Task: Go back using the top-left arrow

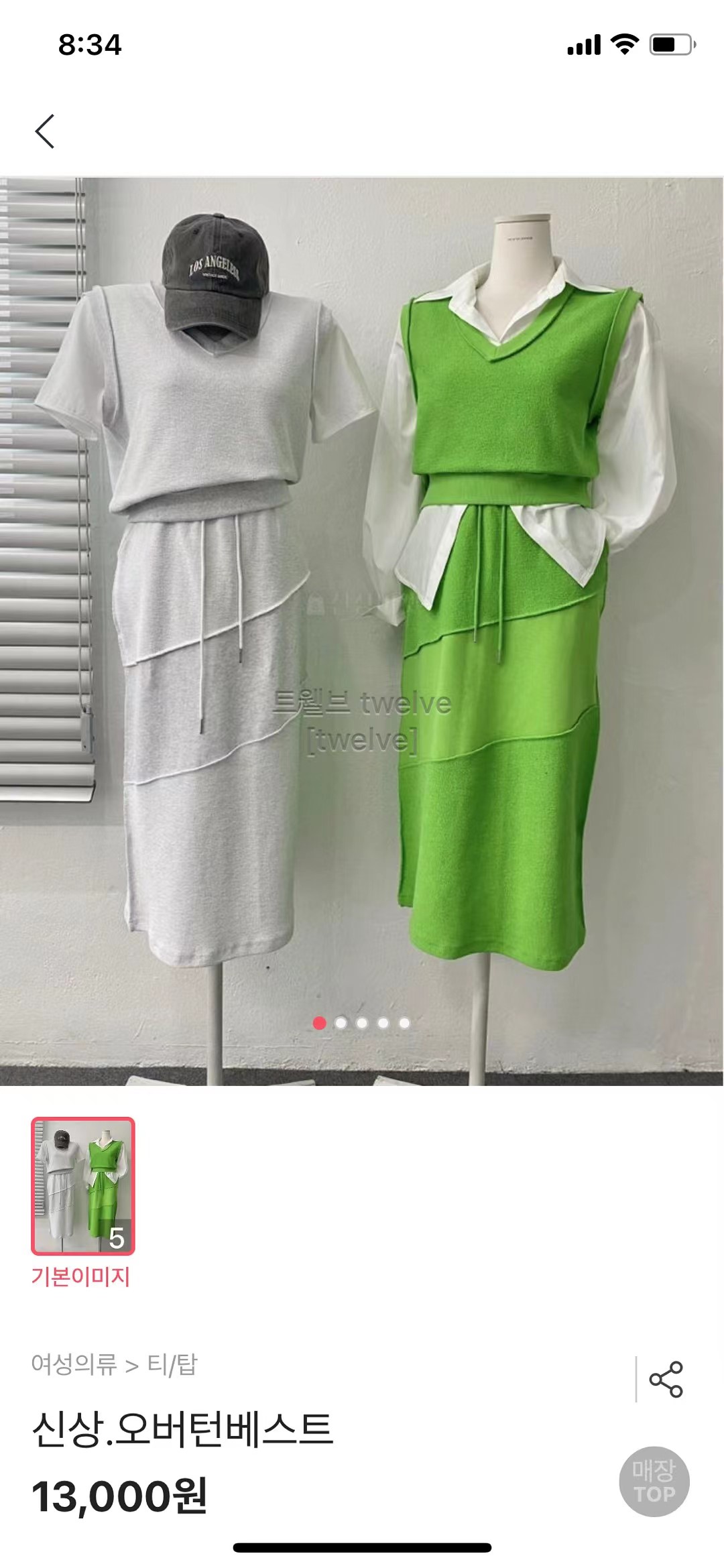Action: (x=45, y=131)
